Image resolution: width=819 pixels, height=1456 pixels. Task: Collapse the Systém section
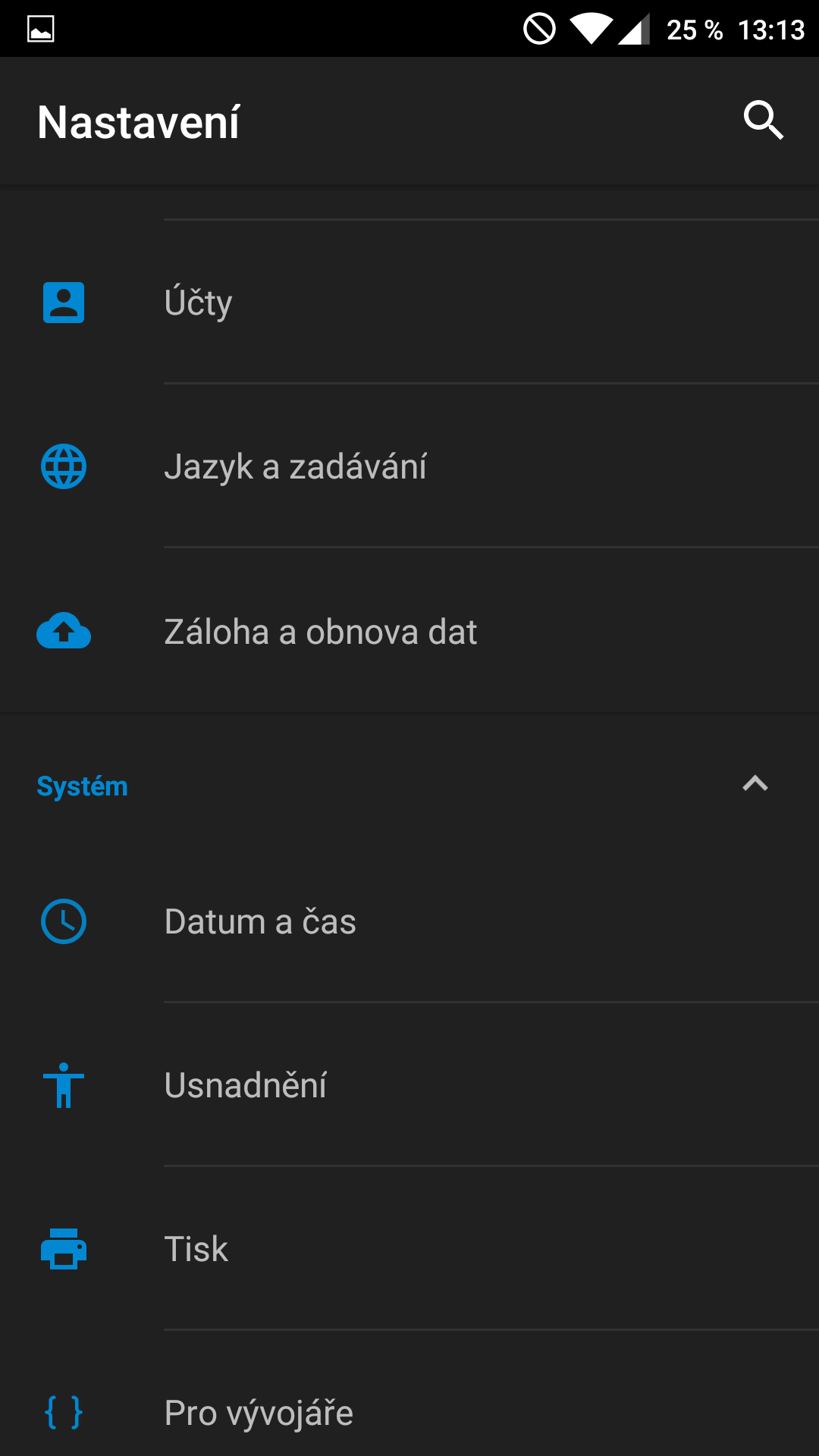[x=755, y=785]
